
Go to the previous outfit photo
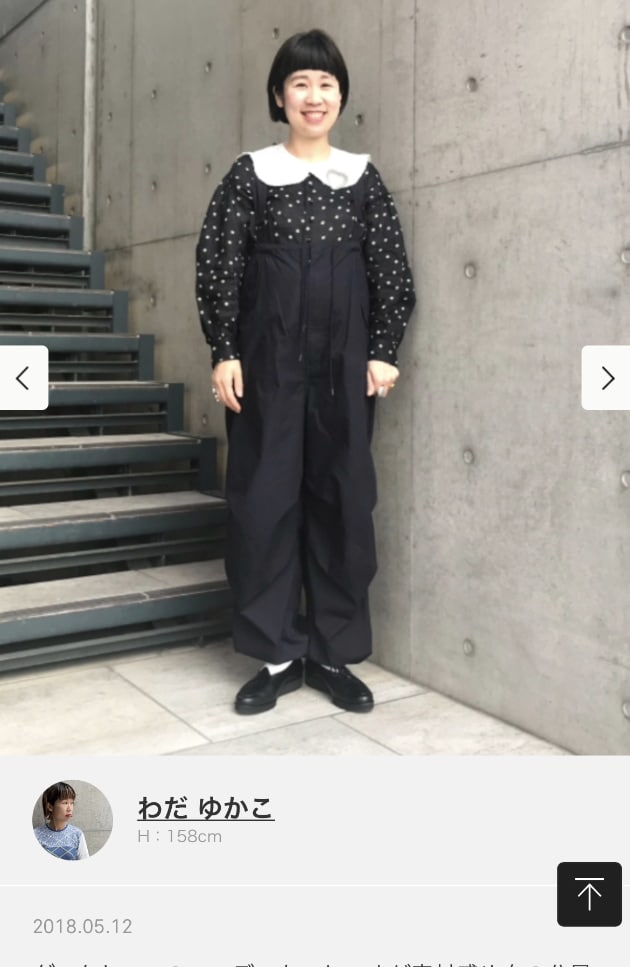coord(22,378)
